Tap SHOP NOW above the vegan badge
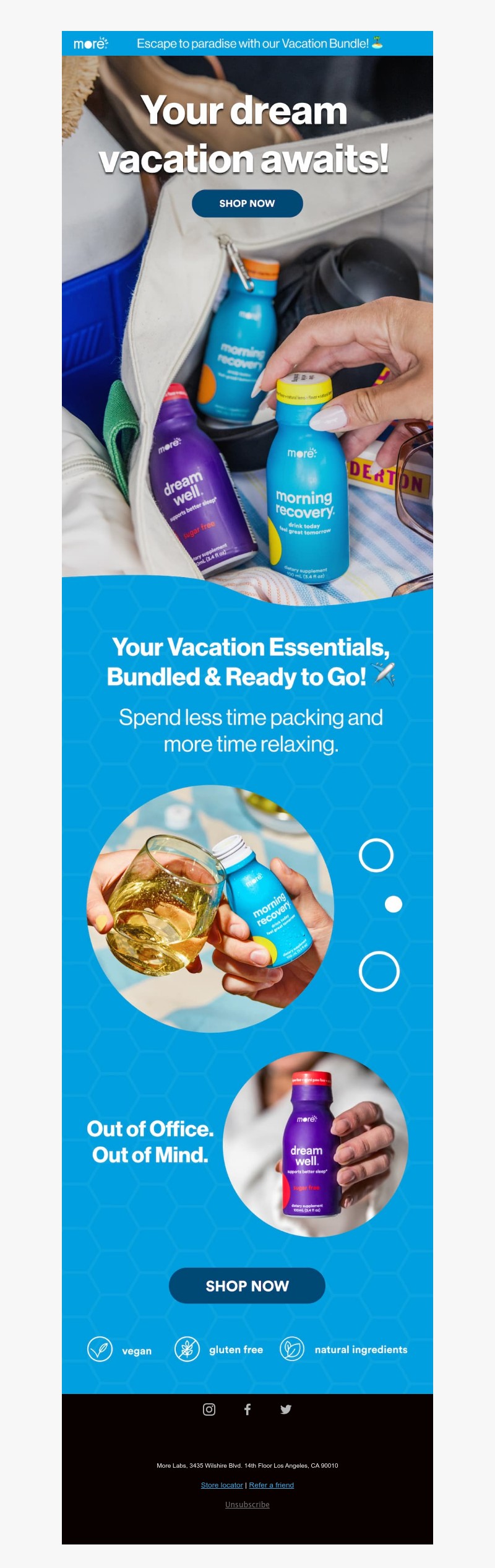The image size is (495, 1568). [x=247, y=1286]
